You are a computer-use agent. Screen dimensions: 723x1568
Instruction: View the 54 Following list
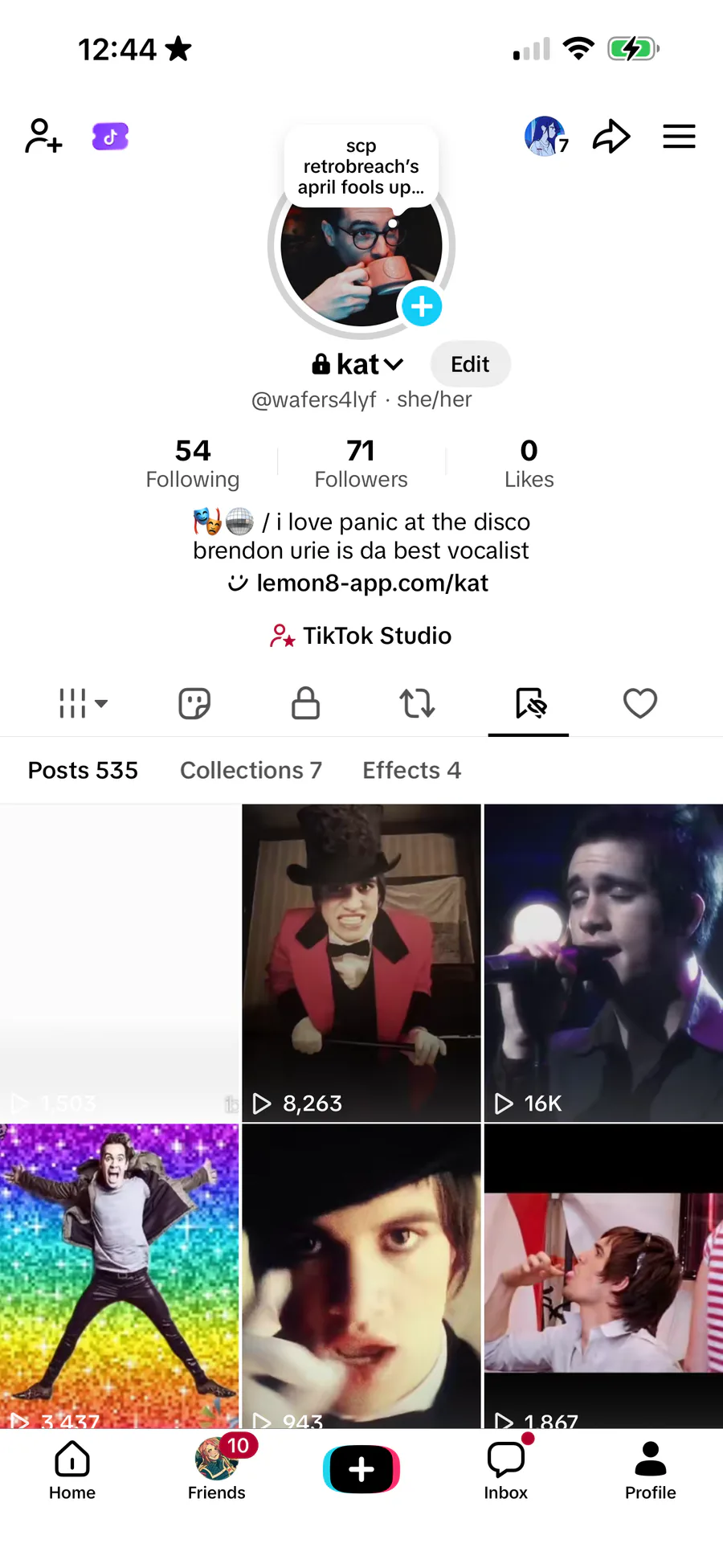(x=193, y=463)
